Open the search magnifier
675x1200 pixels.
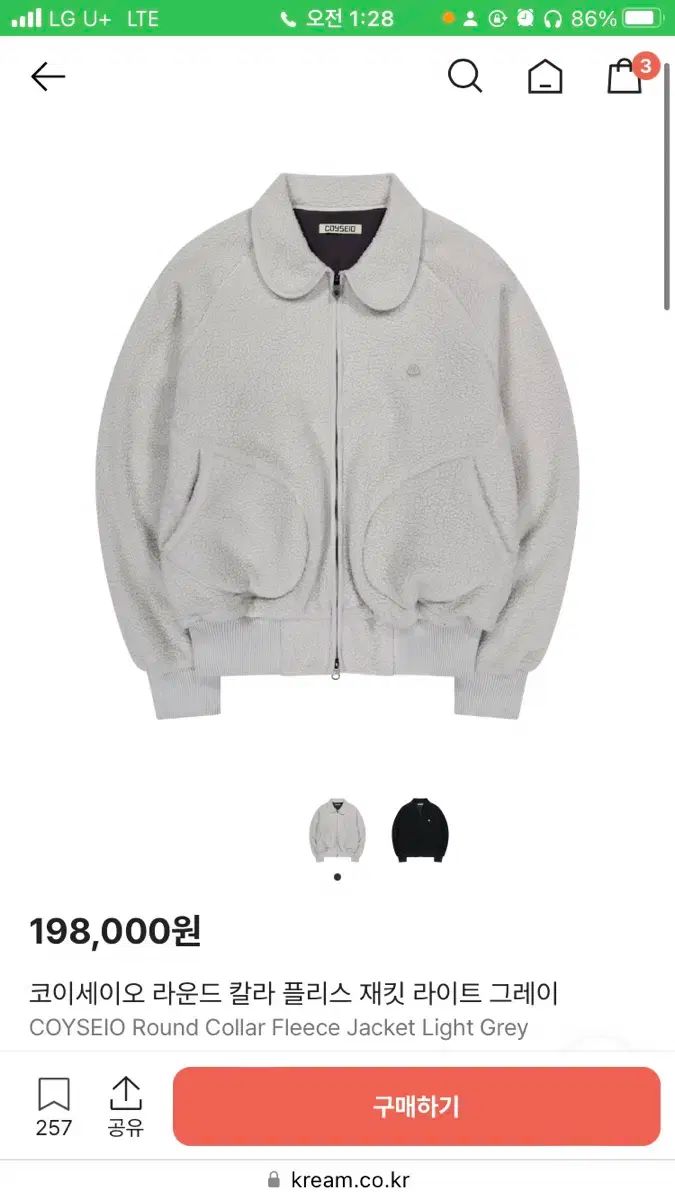click(x=464, y=76)
